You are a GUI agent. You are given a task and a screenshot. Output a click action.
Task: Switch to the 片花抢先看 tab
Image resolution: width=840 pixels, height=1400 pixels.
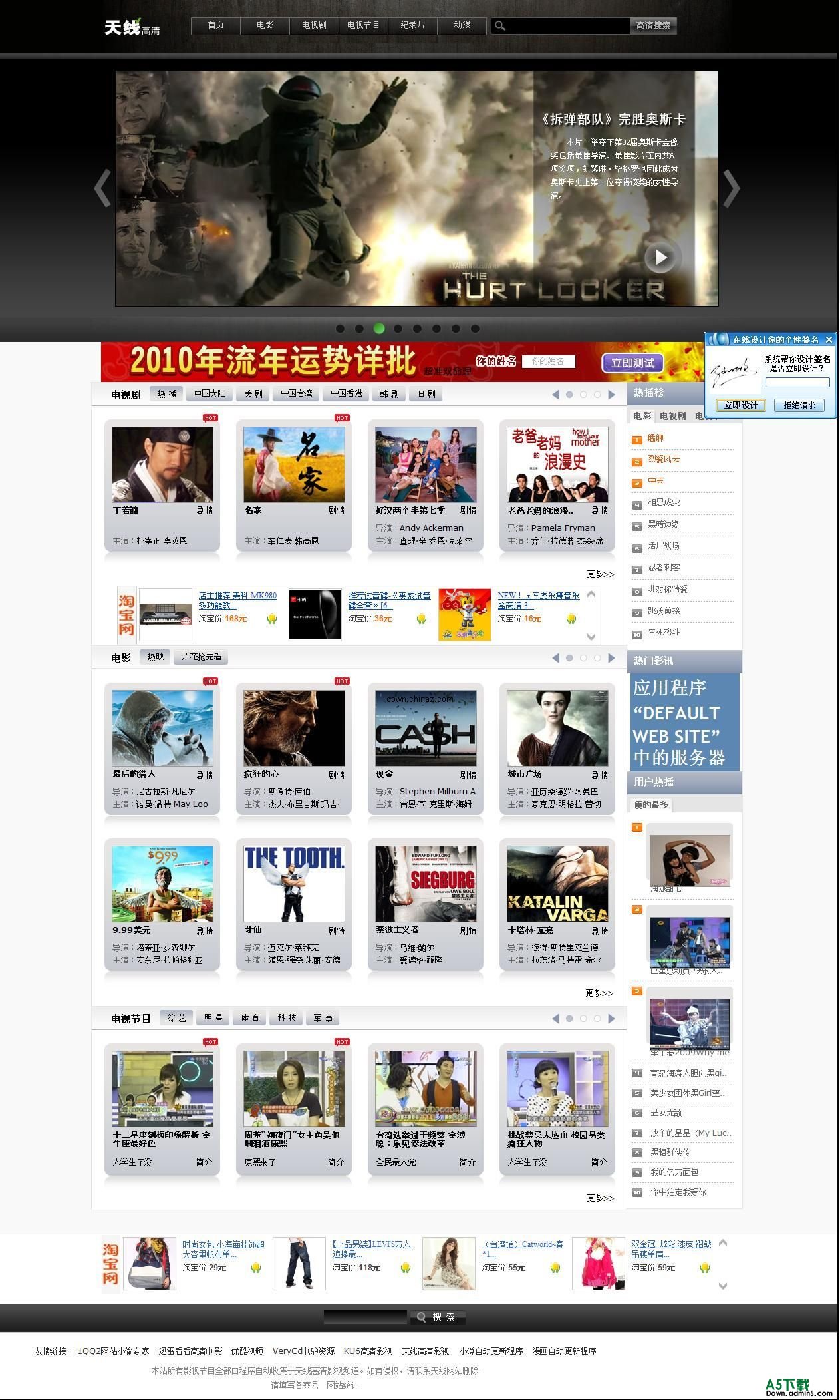pyautogui.click(x=202, y=657)
